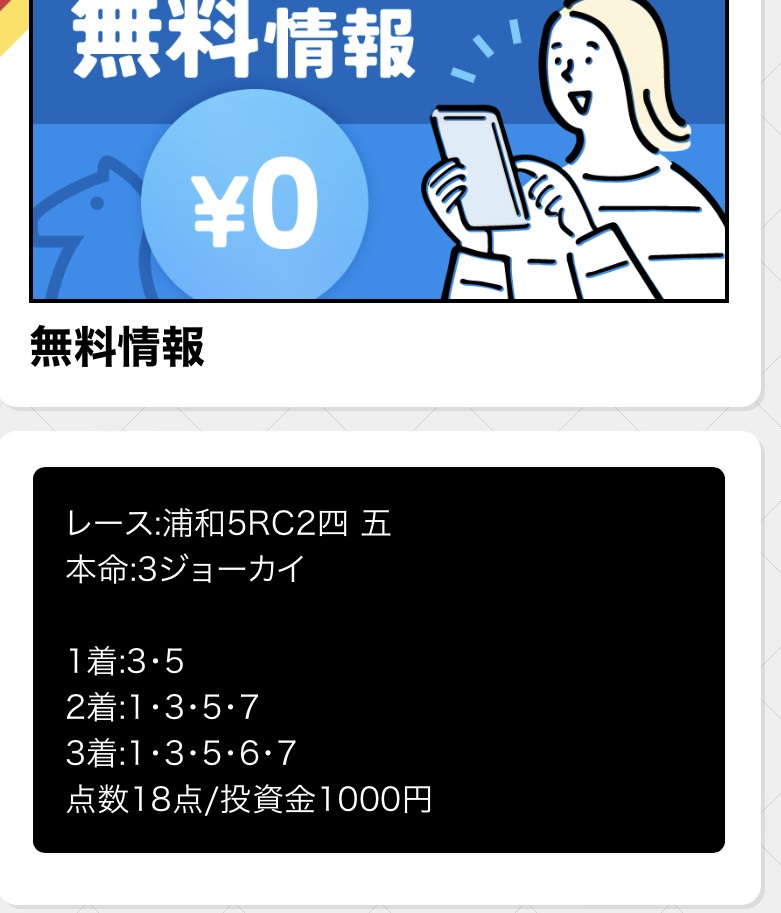781x913 pixels.
Task: Open the 無料情報 banner card
Action: pos(378,160)
